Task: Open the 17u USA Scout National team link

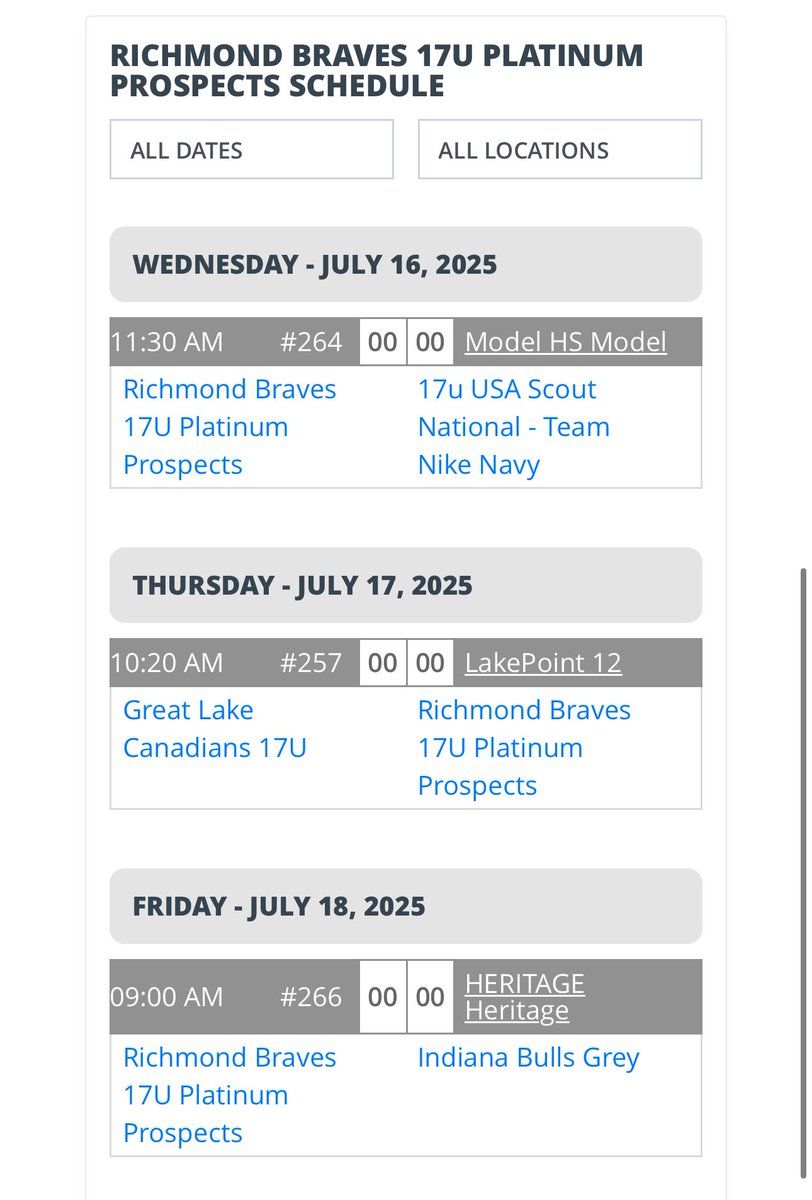Action: point(513,427)
